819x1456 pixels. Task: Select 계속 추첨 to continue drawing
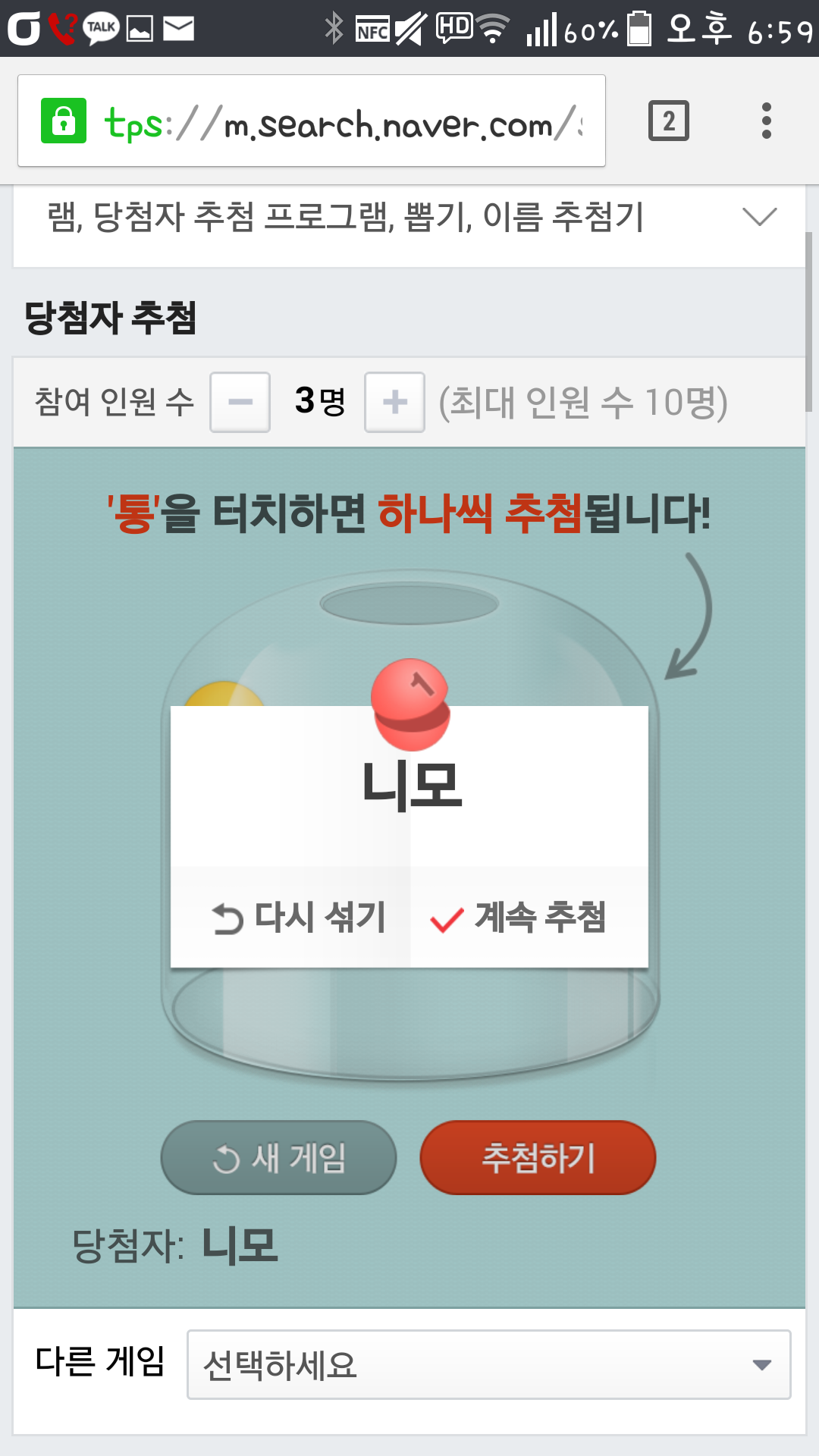(519, 918)
